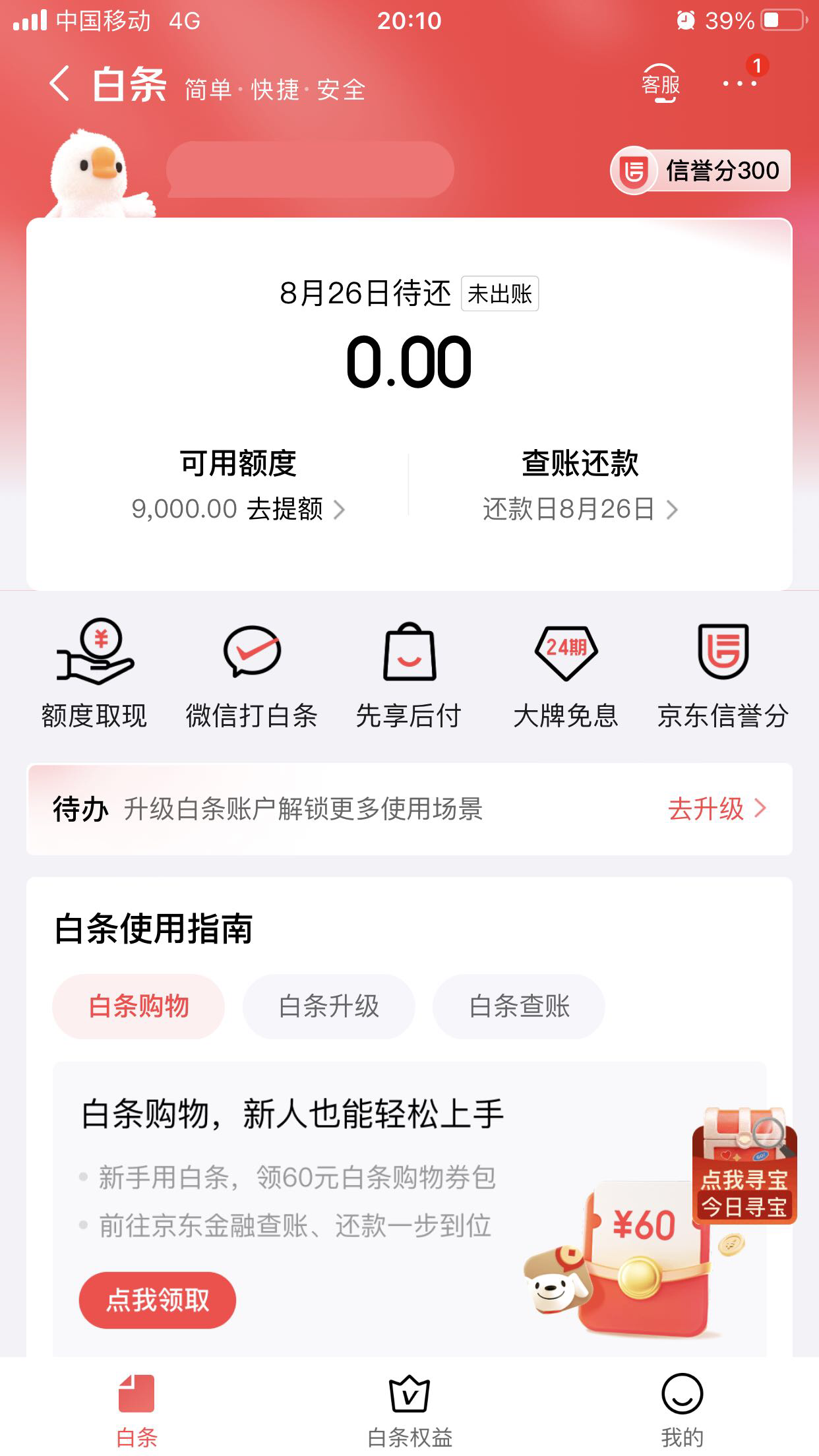
Task: Open 先享后付
Action: [x=409, y=673]
